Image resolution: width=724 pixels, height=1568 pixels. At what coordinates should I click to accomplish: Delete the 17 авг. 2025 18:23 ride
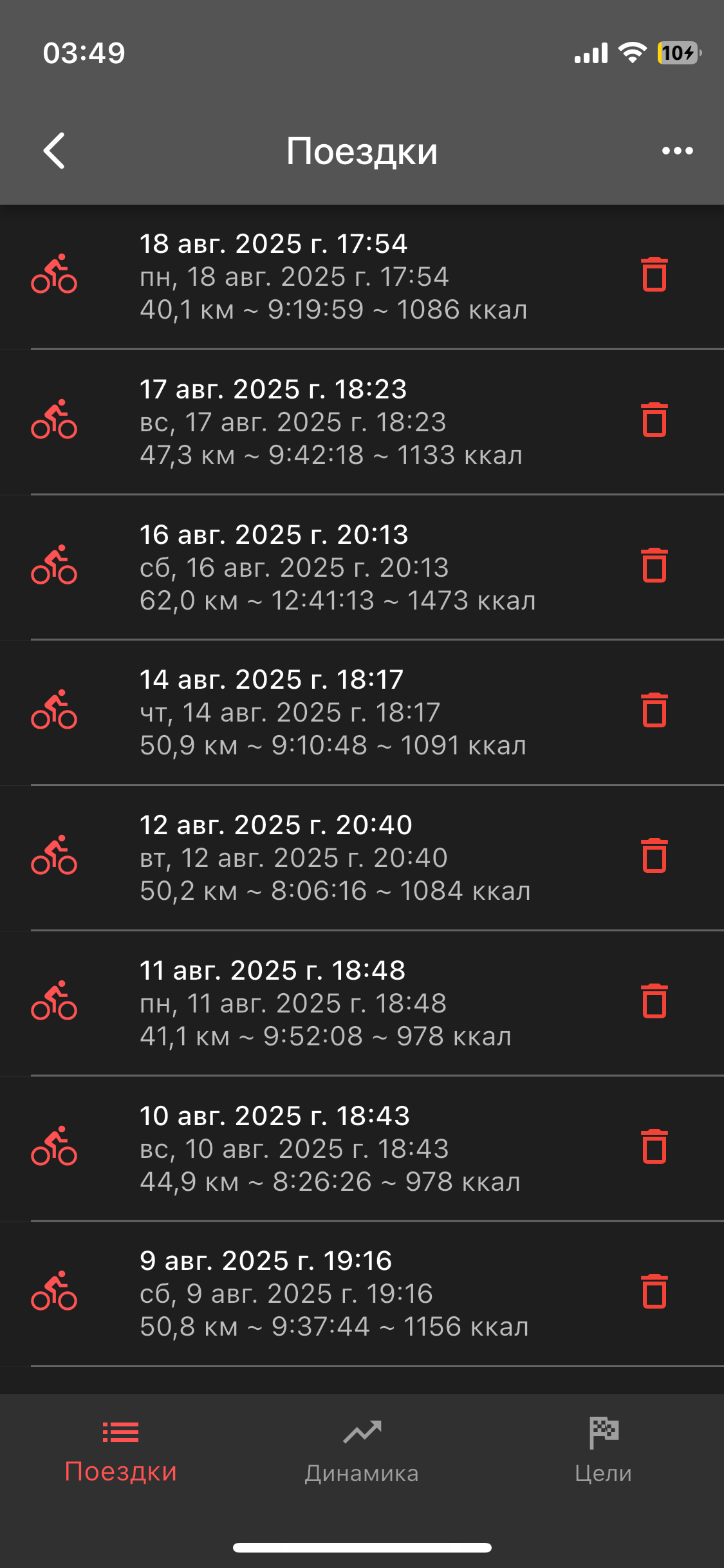tap(654, 420)
